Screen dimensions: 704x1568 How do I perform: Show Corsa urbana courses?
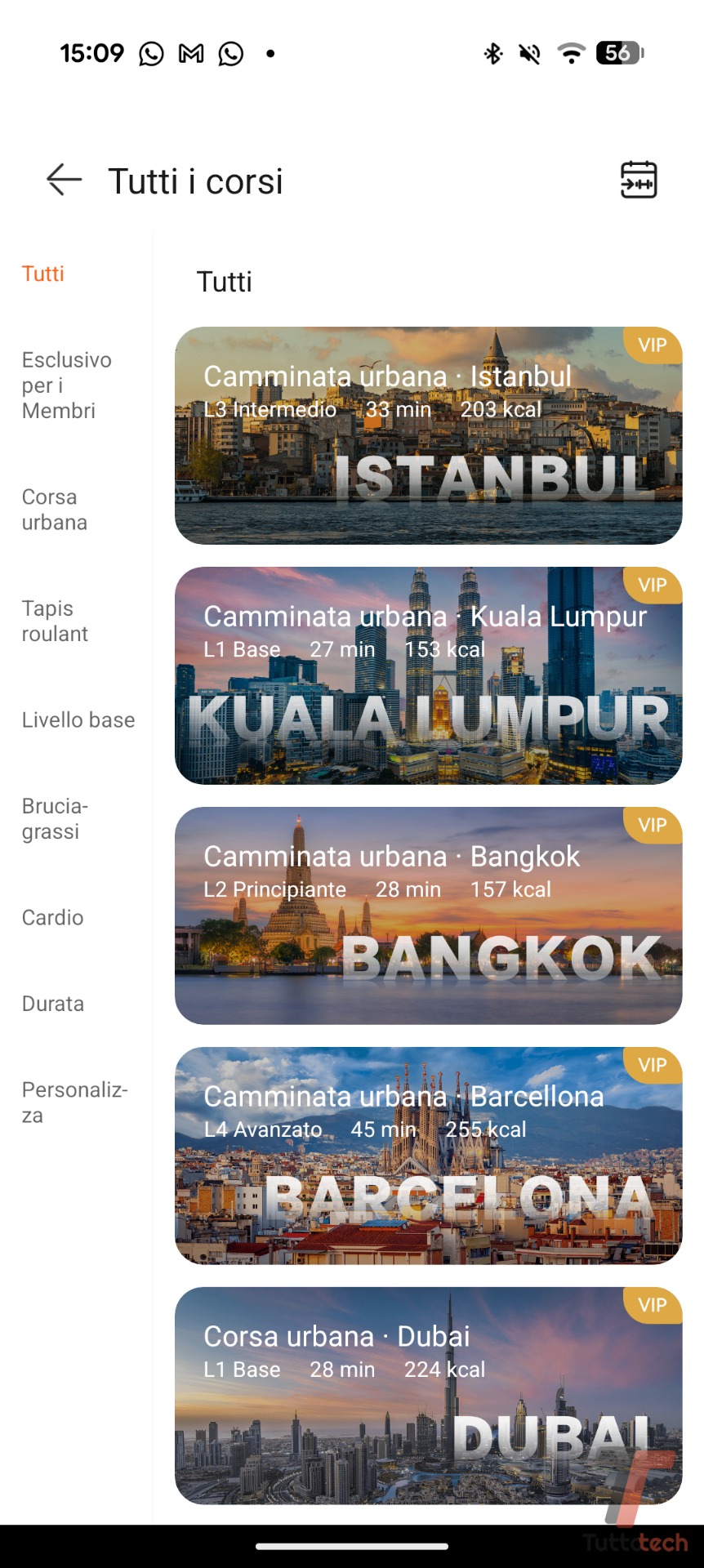[x=54, y=510]
